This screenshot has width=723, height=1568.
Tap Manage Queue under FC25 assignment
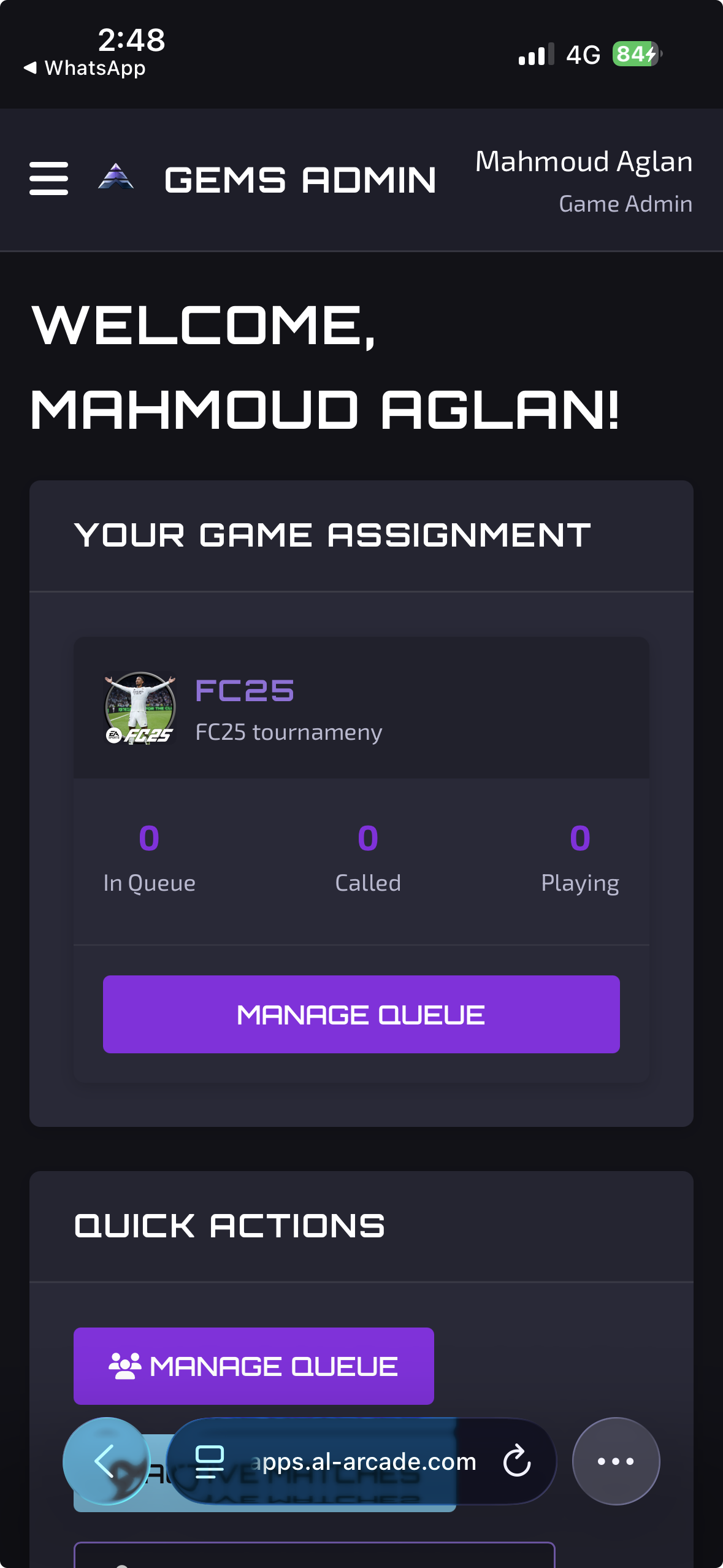click(361, 1014)
